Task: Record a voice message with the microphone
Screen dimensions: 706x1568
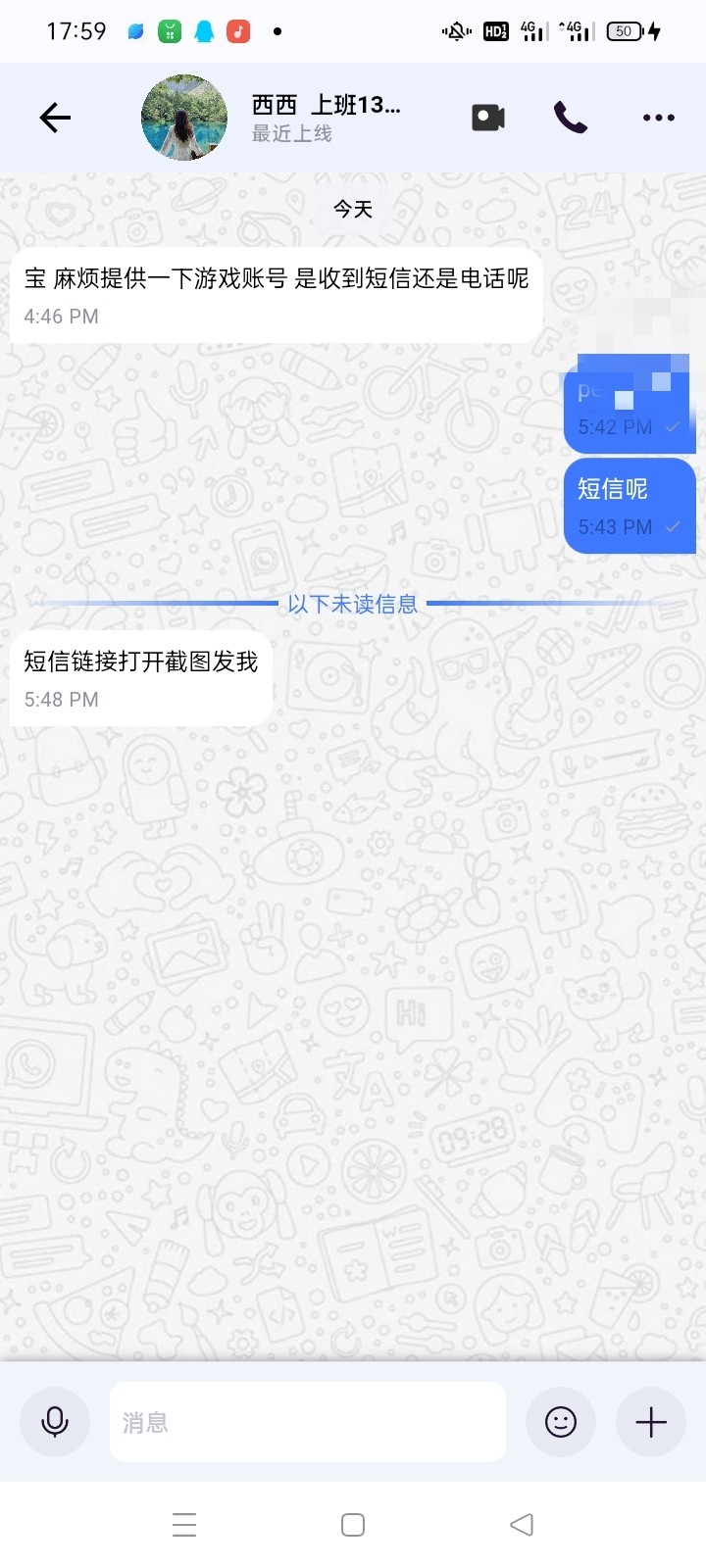Action: coord(55,1422)
